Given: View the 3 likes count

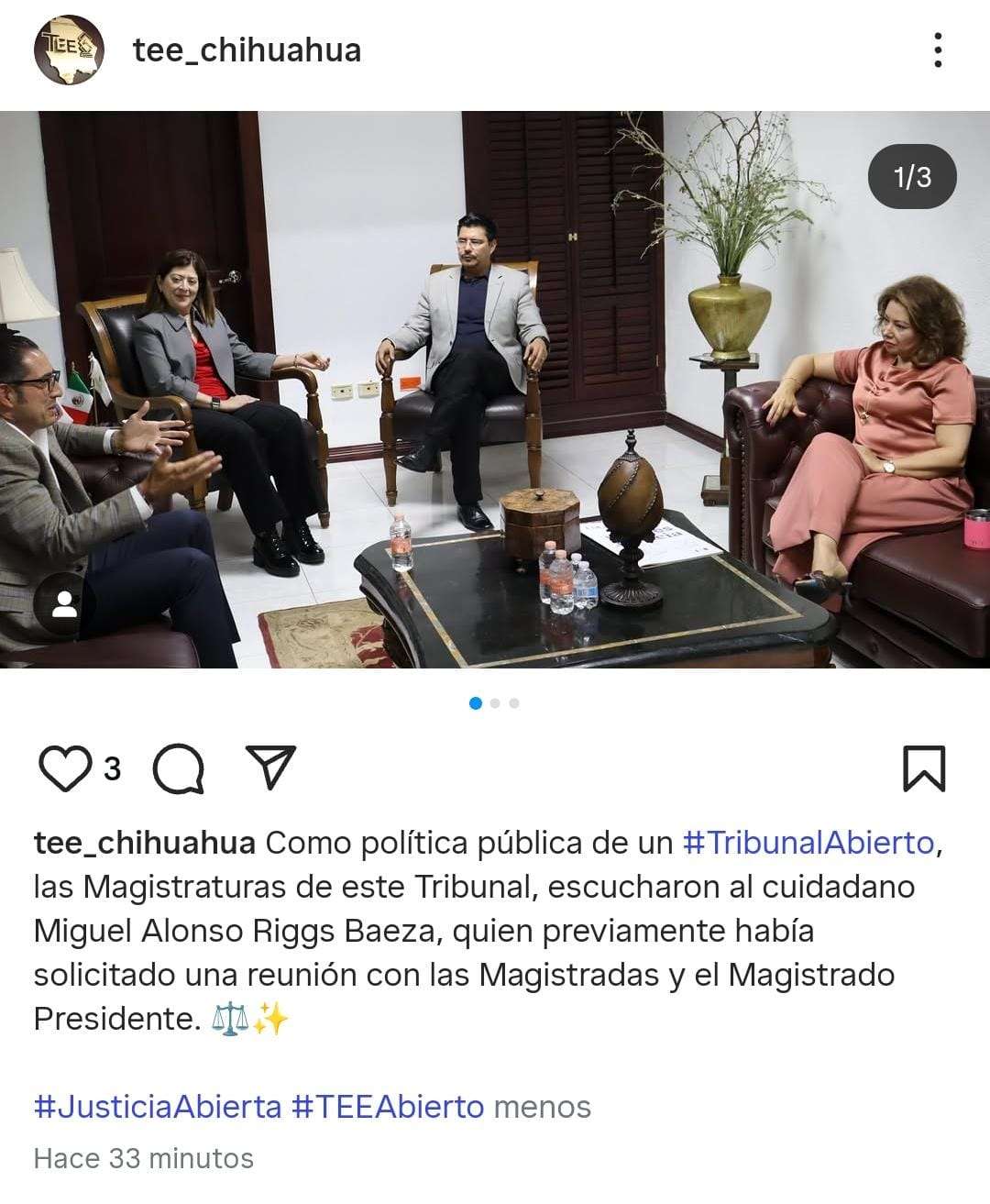Looking at the screenshot, I should pos(112,768).
